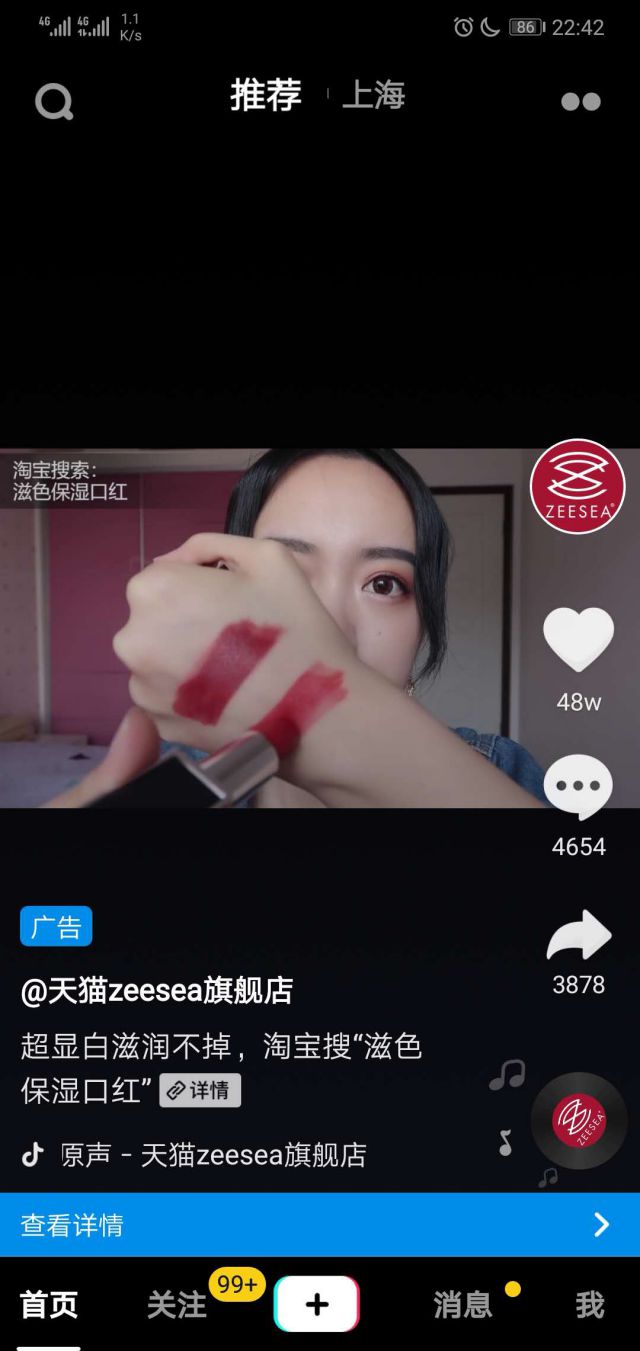Open the search magnifier icon
This screenshot has width=640, height=1351.
click(x=54, y=101)
